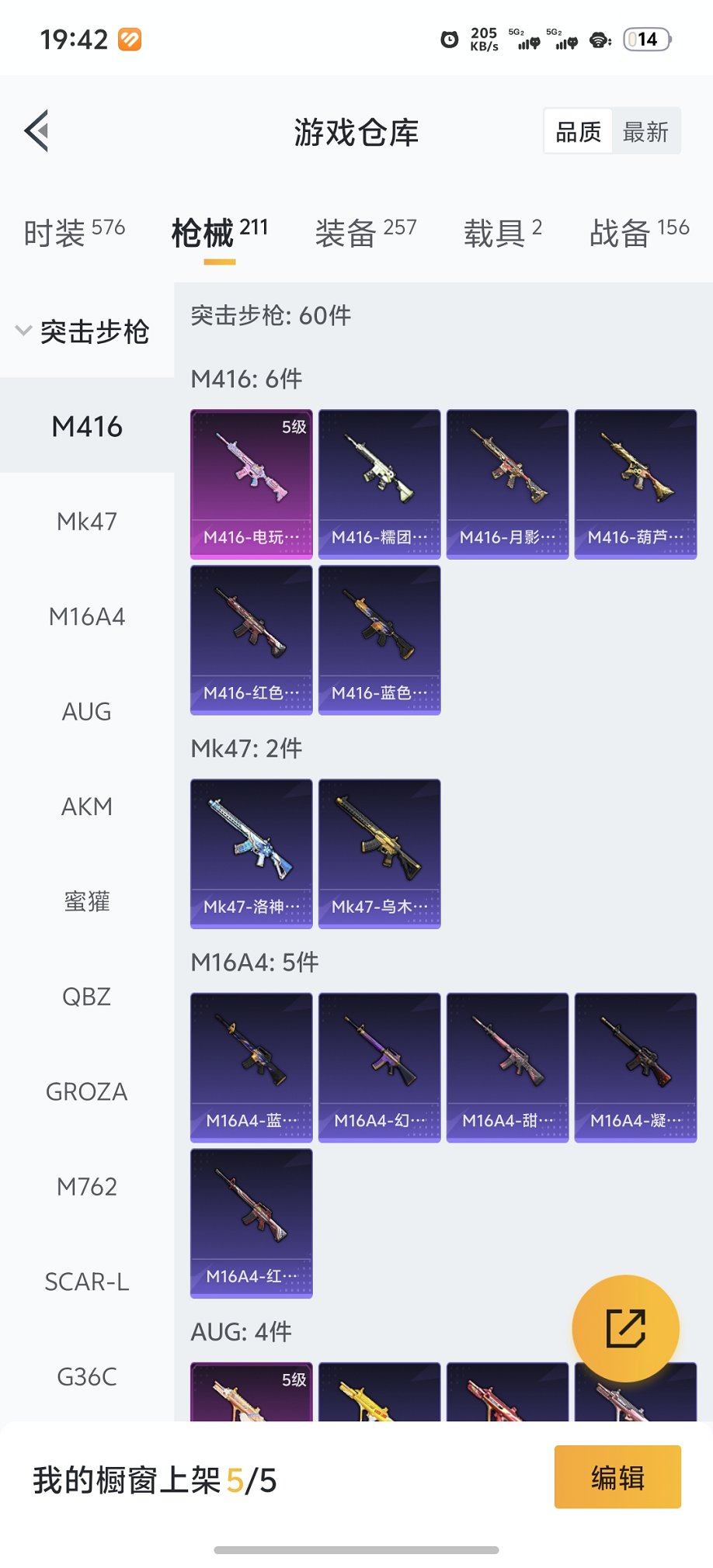View the M416-糯团 skin card
The height and width of the screenshot is (1568, 713).
(x=380, y=484)
